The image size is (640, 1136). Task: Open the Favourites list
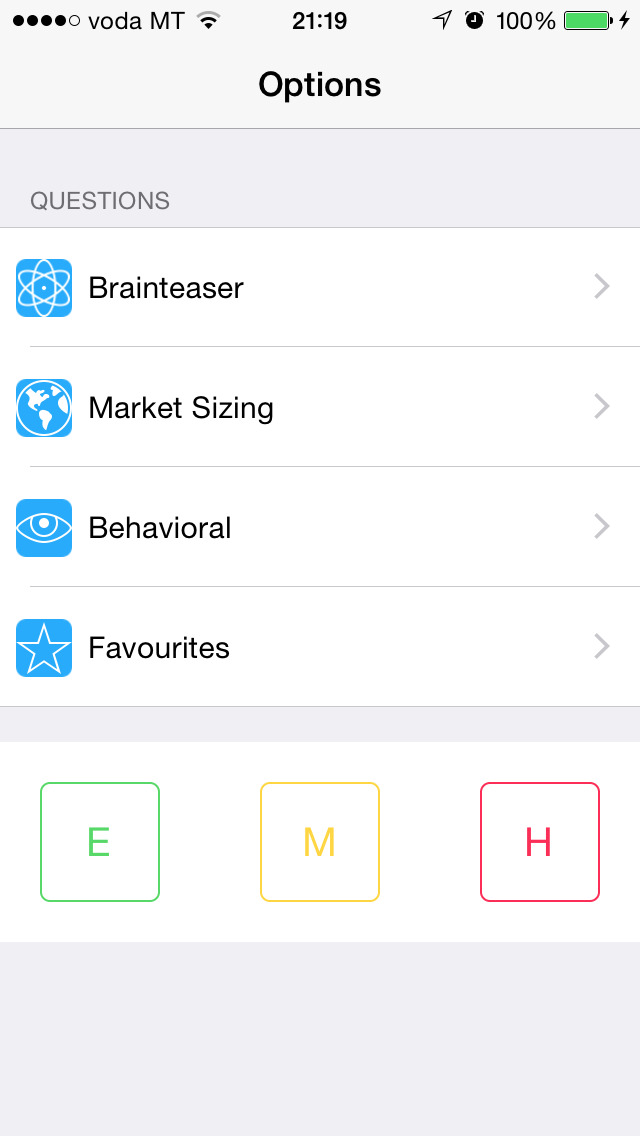(320, 647)
